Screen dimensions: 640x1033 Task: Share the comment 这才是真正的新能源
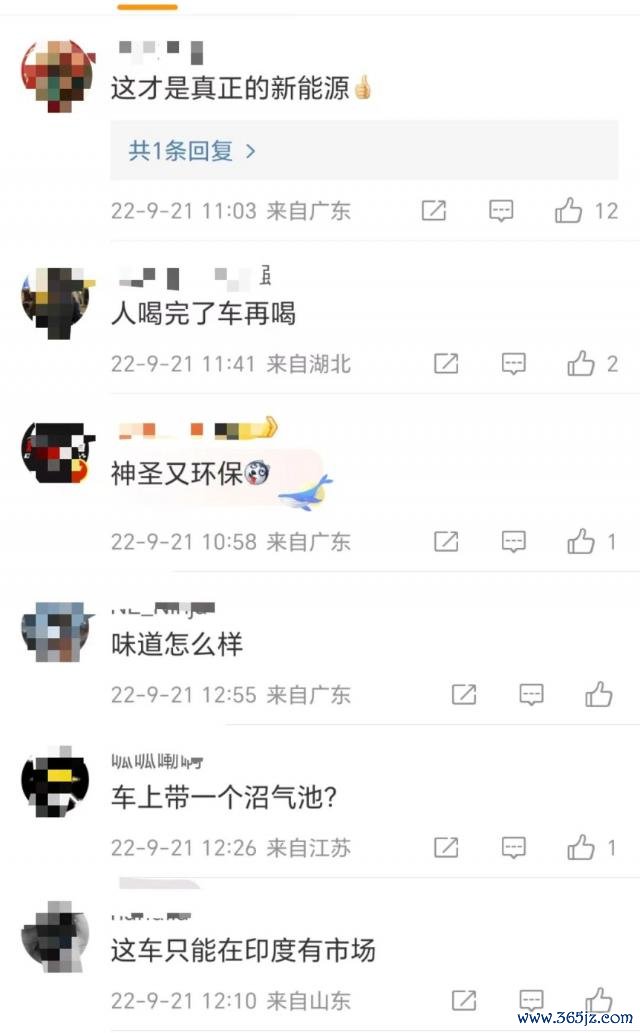coord(434,211)
